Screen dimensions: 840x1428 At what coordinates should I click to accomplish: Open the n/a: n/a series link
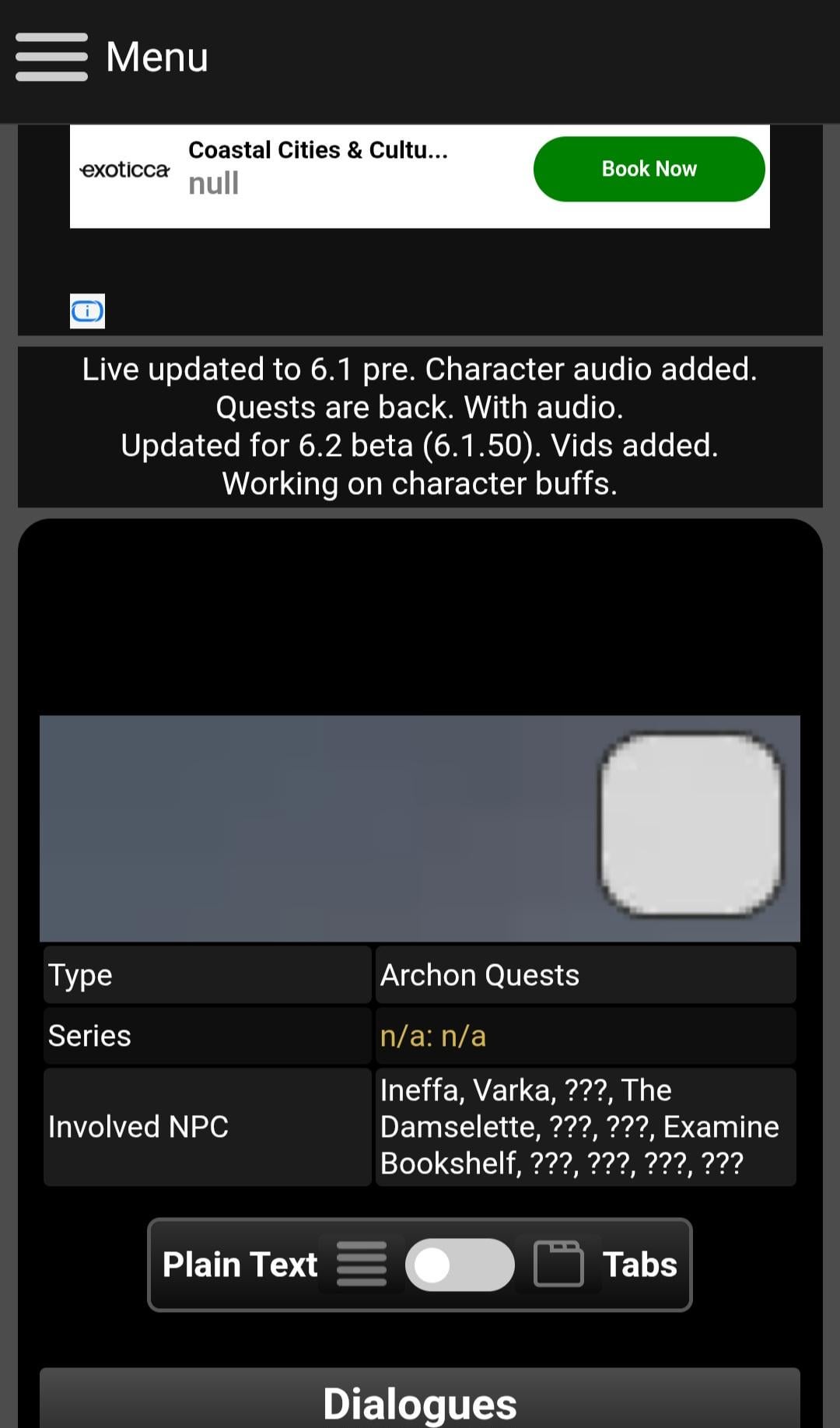(432, 1037)
